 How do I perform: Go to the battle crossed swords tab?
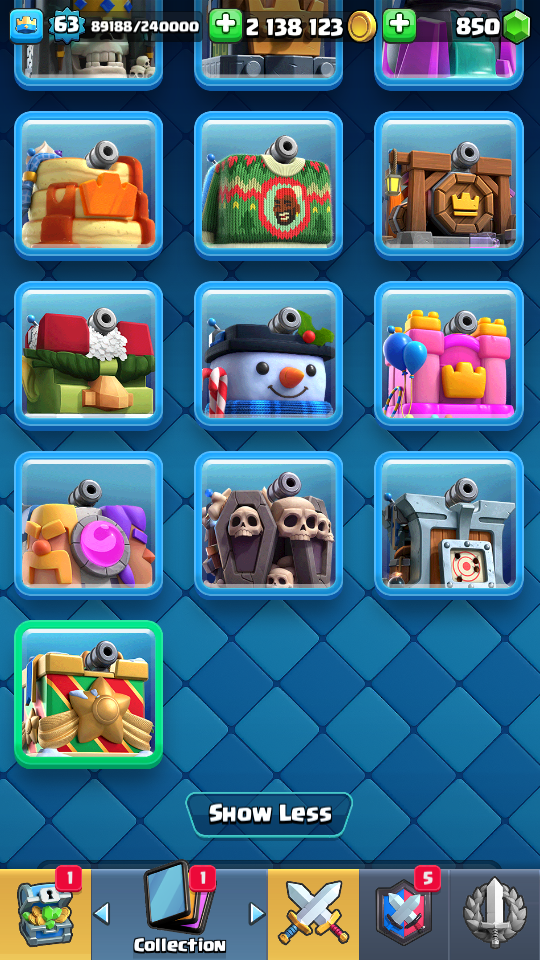tap(313, 914)
